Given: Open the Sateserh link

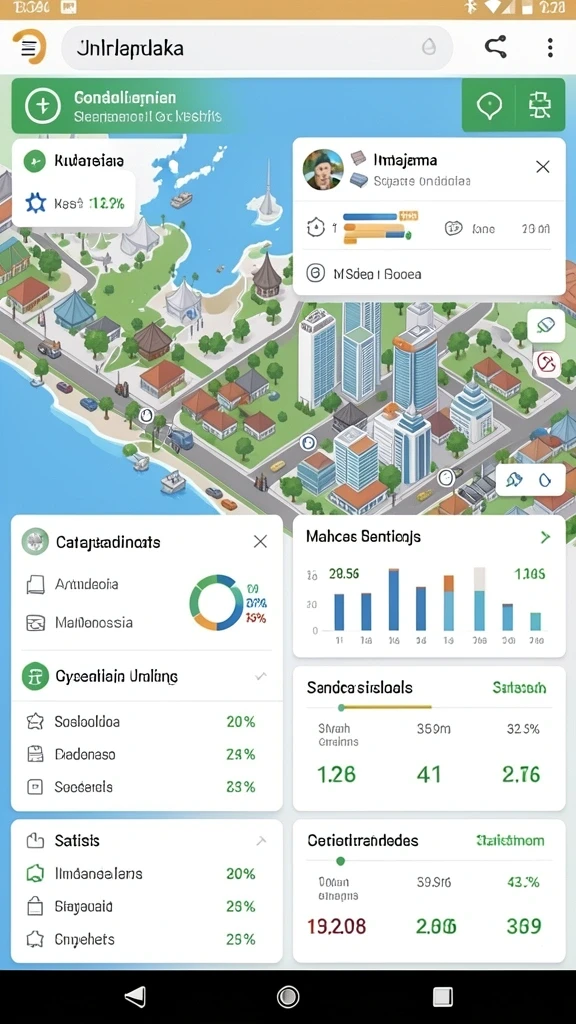Looking at the screenshot, I should (519, 688).
